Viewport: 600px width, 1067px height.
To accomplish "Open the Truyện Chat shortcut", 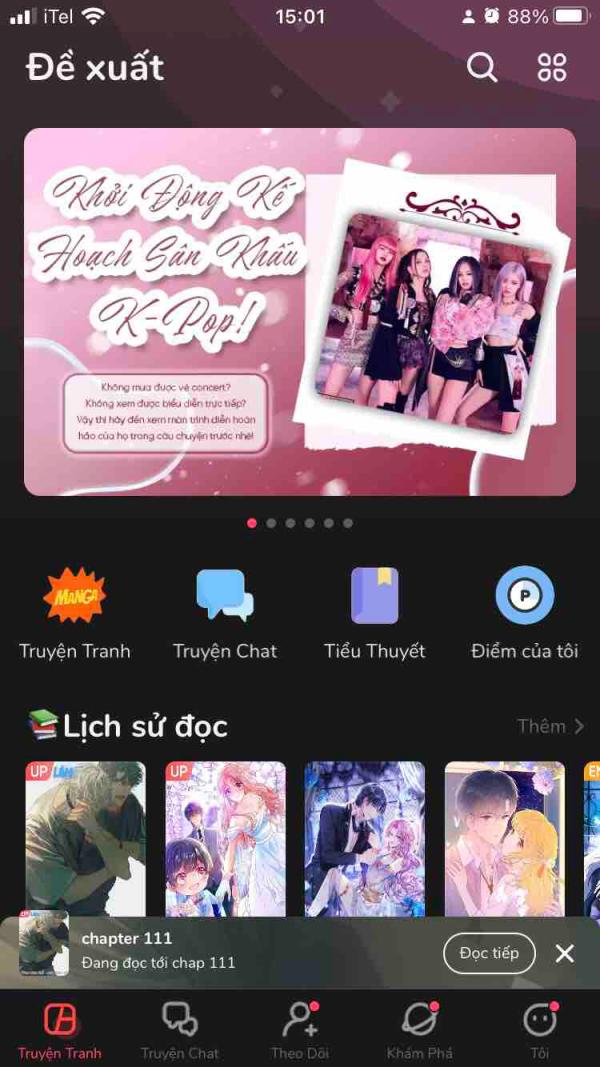I will tap(225, 612).
